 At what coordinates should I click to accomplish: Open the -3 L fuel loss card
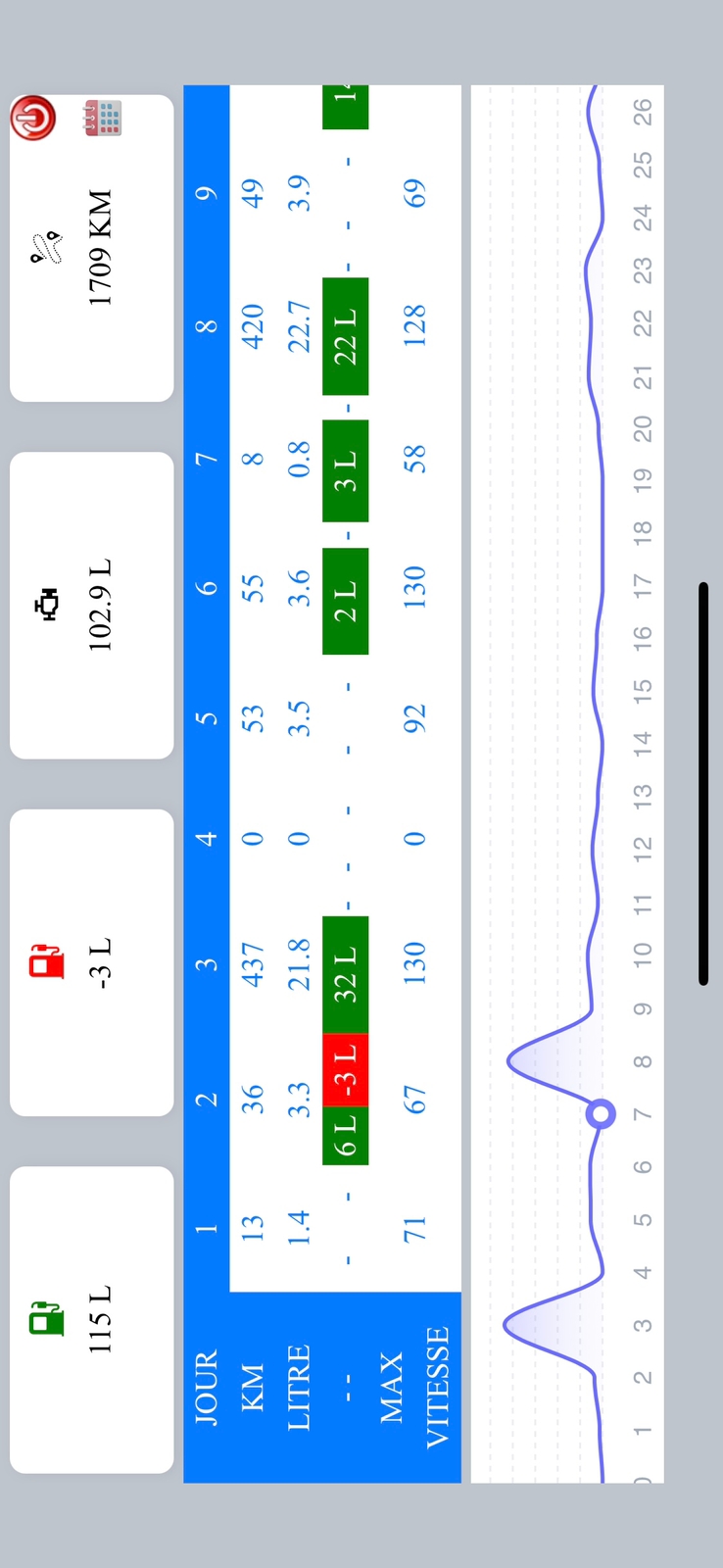click(x=92, y=962)
